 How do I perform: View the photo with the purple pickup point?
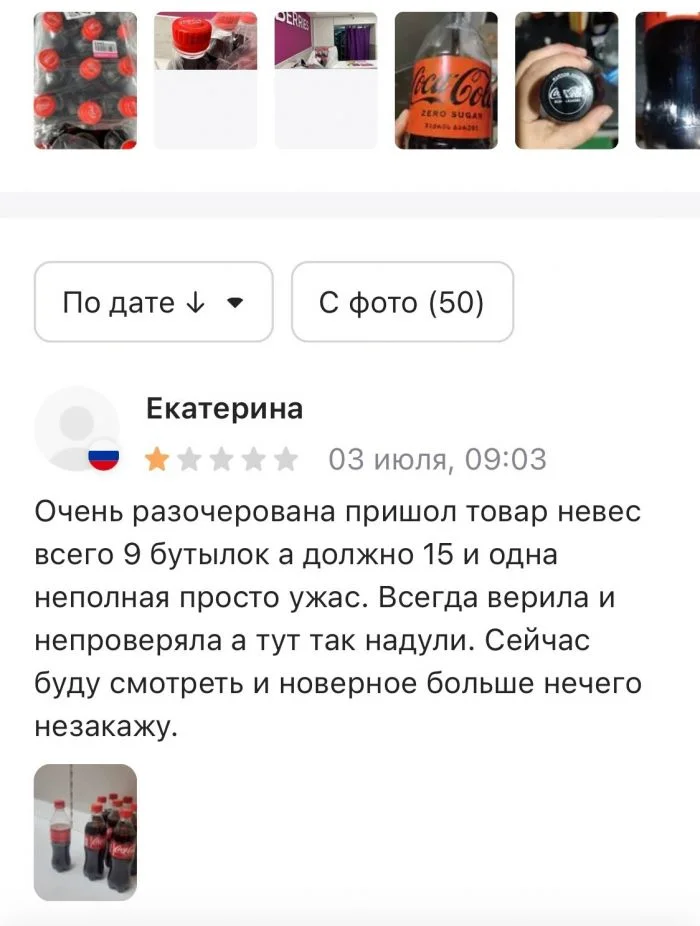[326, 80]
